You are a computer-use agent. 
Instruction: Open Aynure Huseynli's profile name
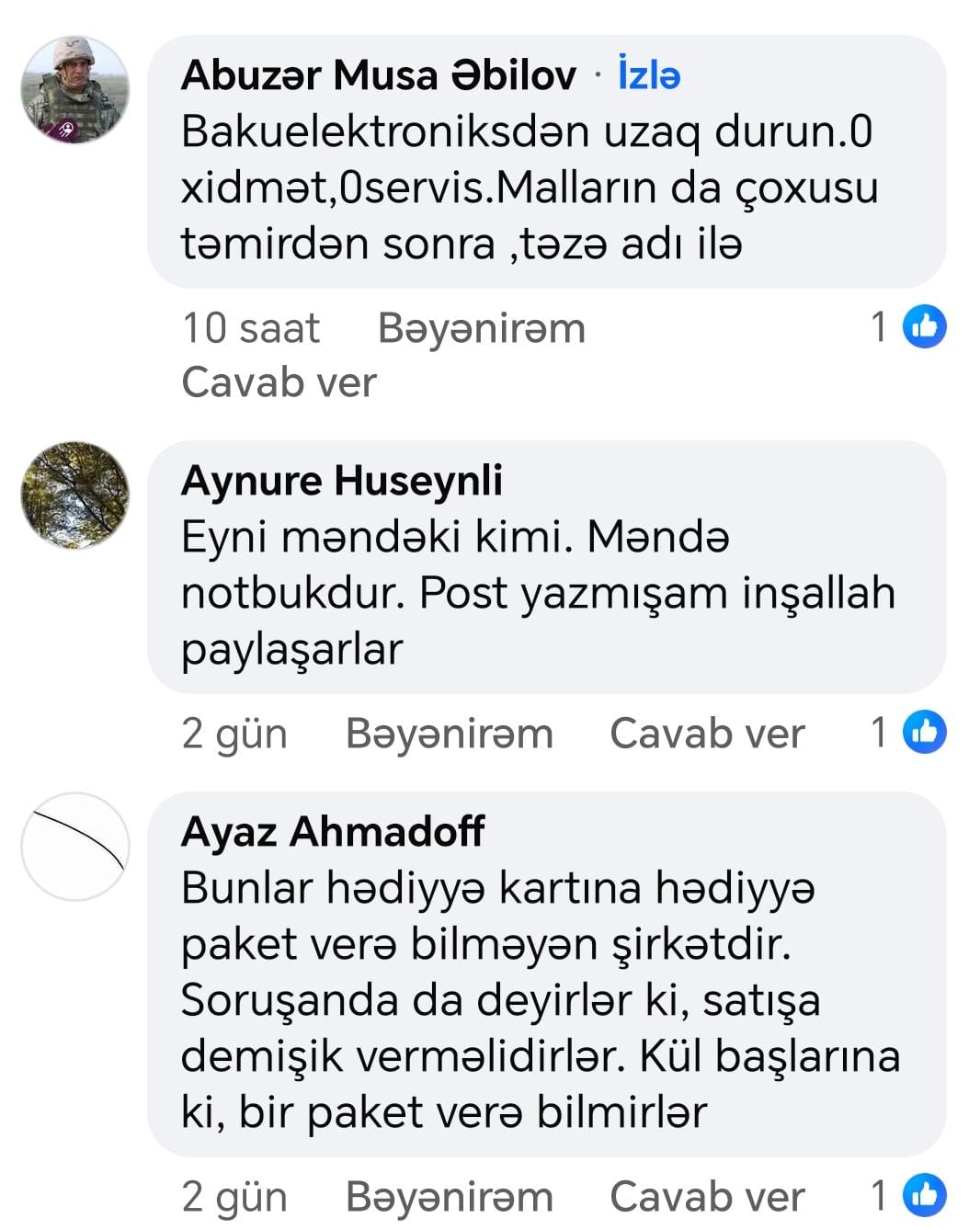(341, 480)
